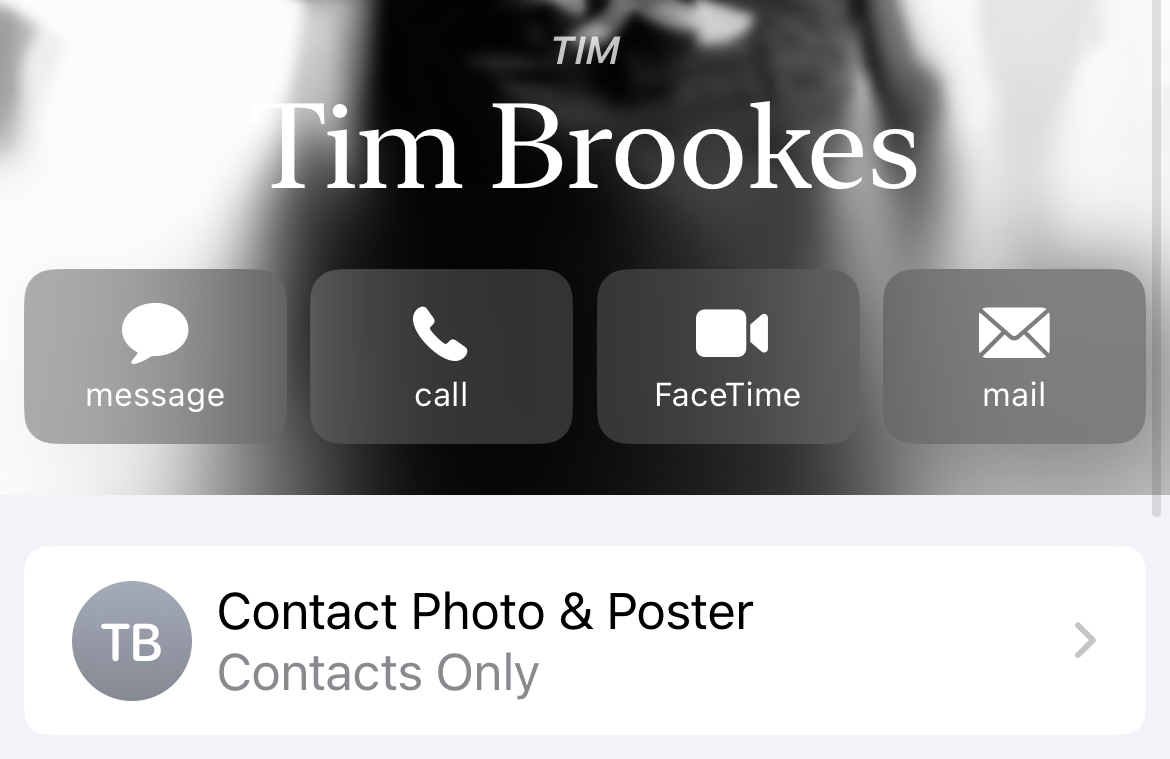Tap the mail button
This screenshot has height=759, width=1170.
[1014, 356]
